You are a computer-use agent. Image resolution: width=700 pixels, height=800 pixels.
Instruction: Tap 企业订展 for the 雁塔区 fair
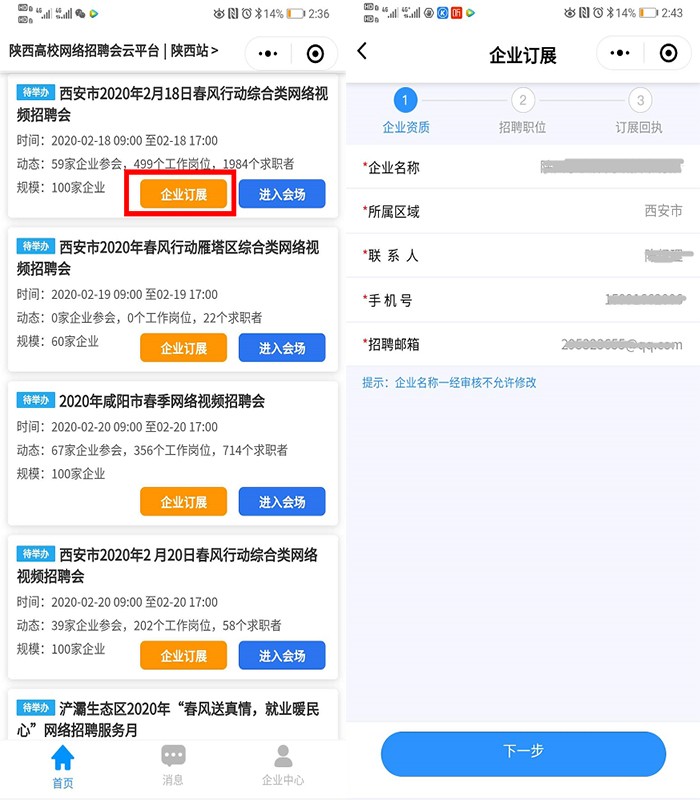(183, 348)
